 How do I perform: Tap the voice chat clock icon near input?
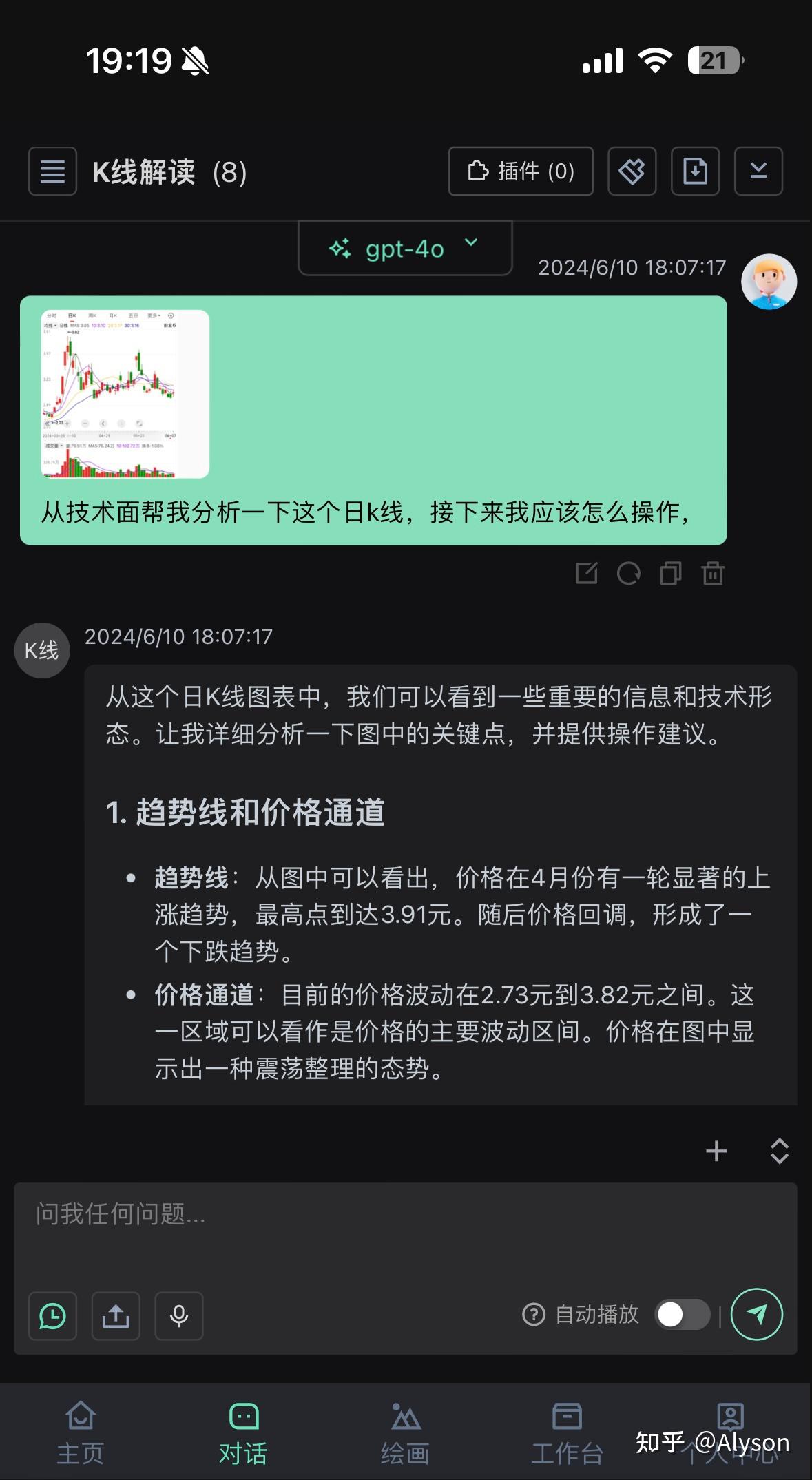[x=52, y=1315]
